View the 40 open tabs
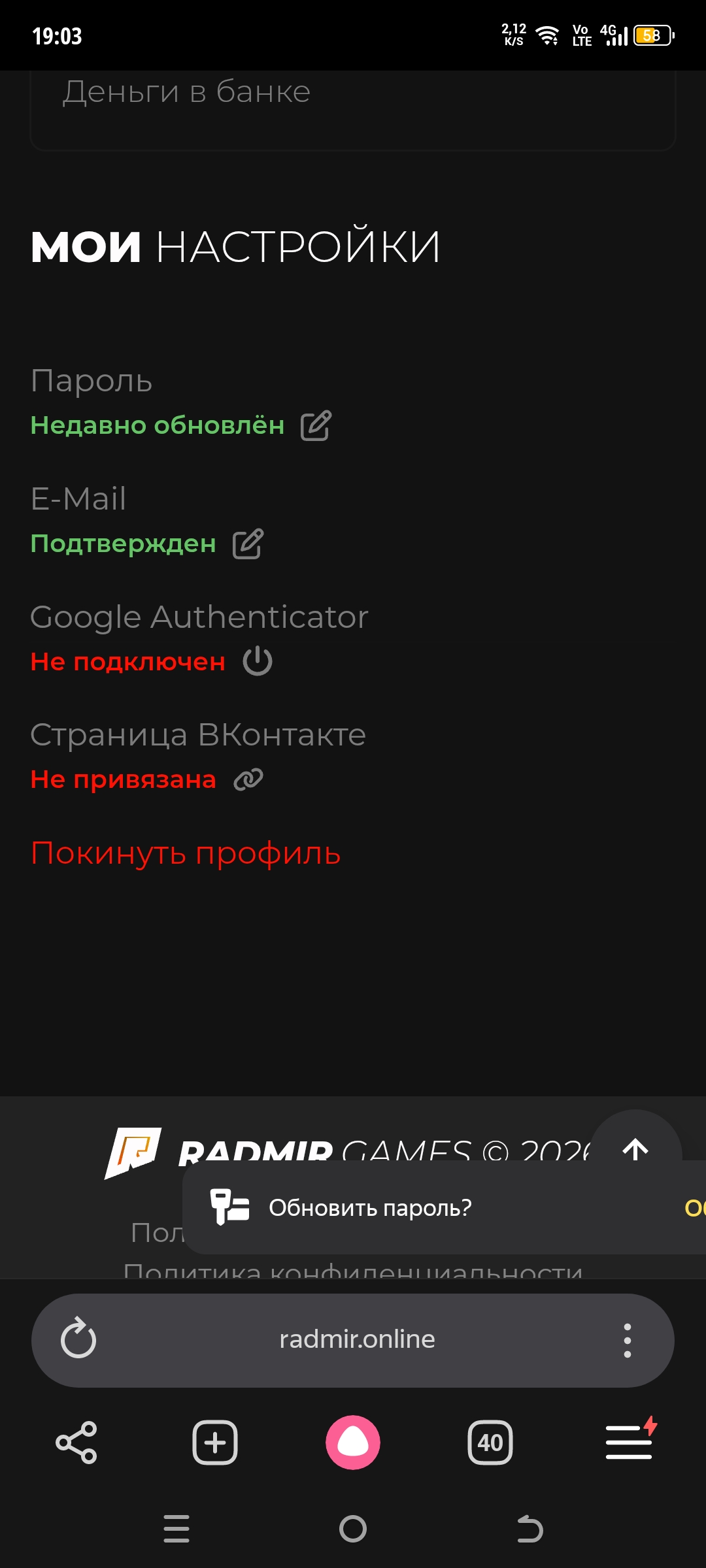The image size is (706, 1568). point(490,1443)
